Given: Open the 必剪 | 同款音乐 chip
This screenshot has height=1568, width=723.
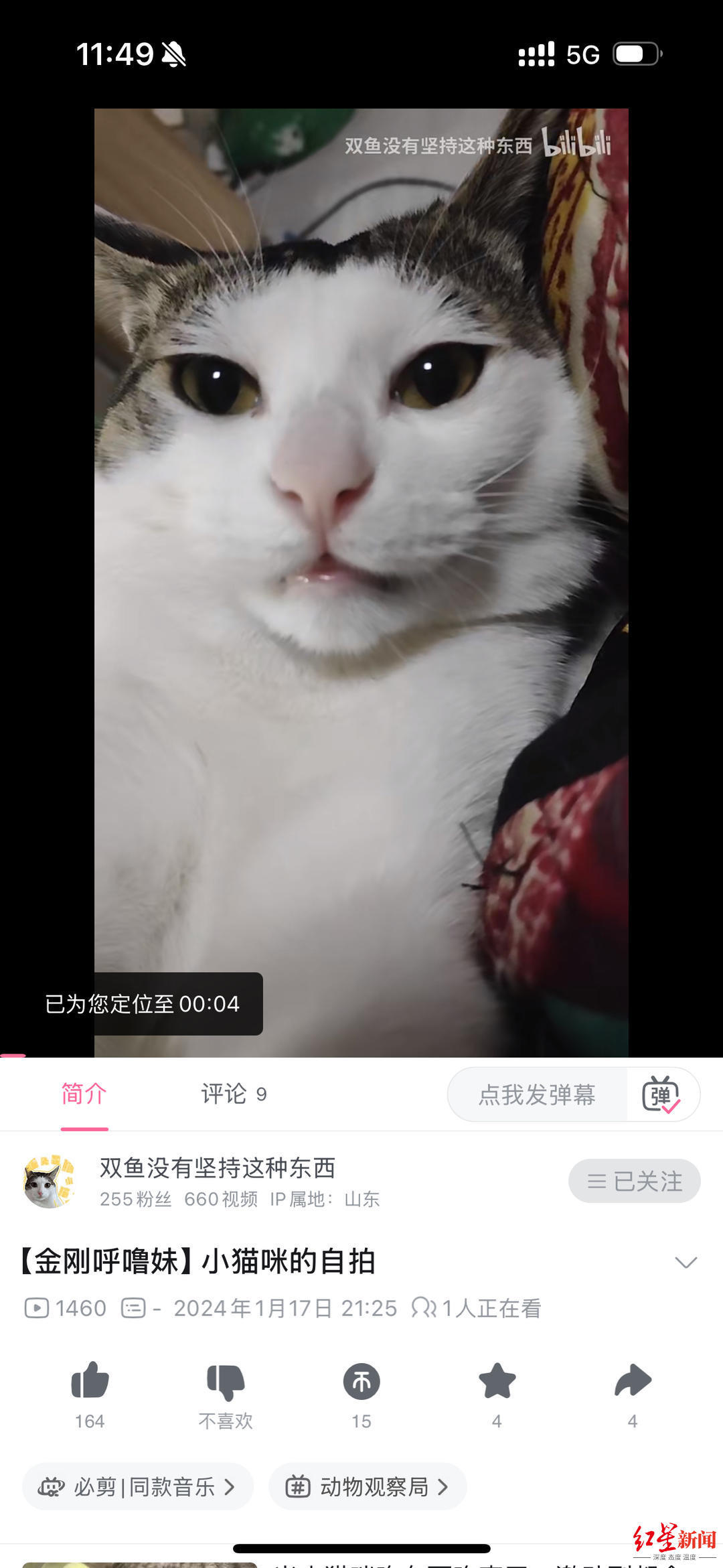Looking at the screenshot, I should [x=138, y=1487].
